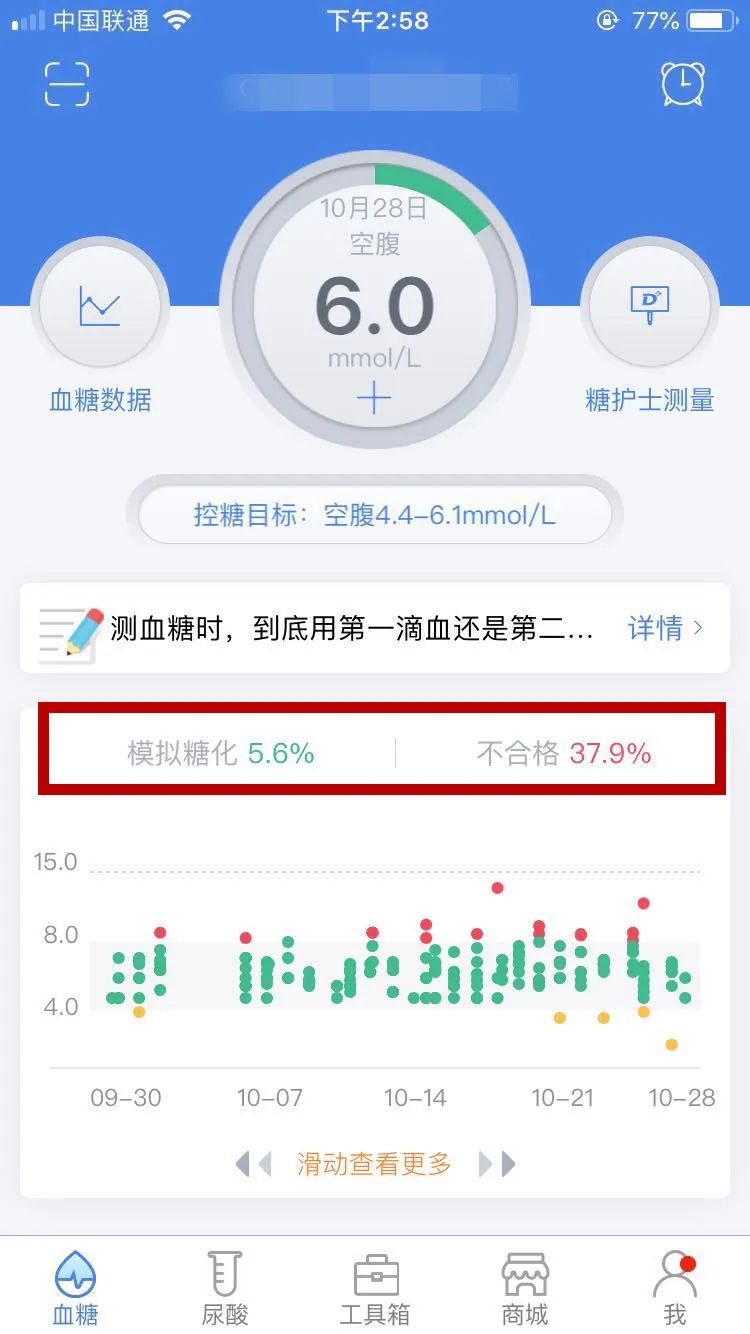This screenshot has height=1334, width=750.
Task: Add a new blood sugar reading
Action: pos(374,399)
